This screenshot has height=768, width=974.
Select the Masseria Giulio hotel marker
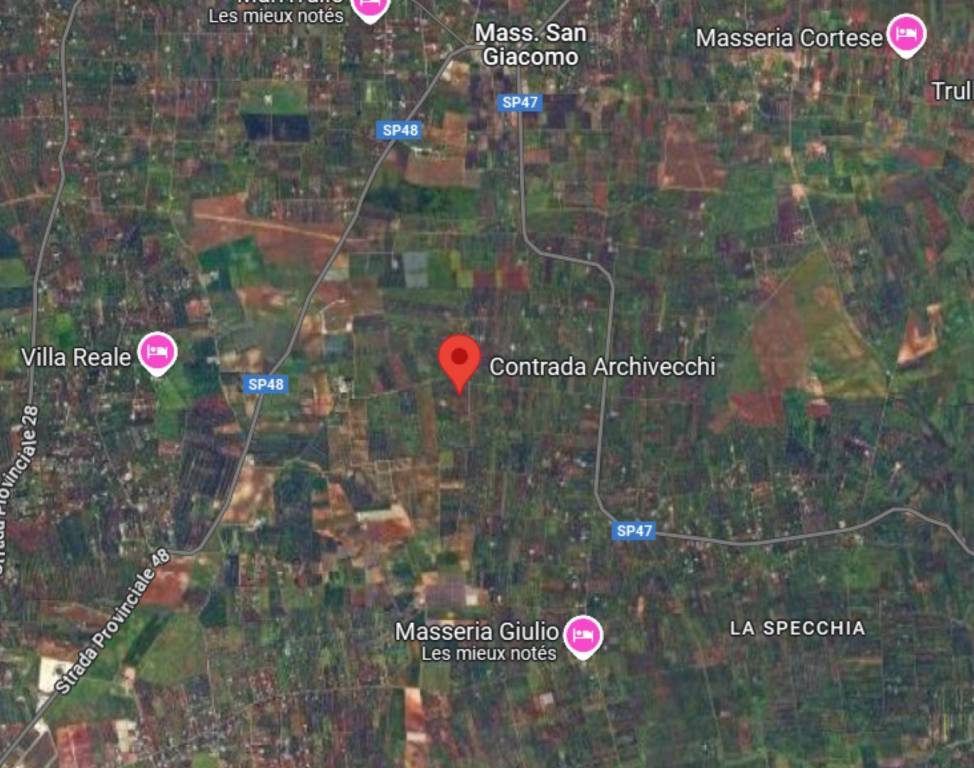583,634
